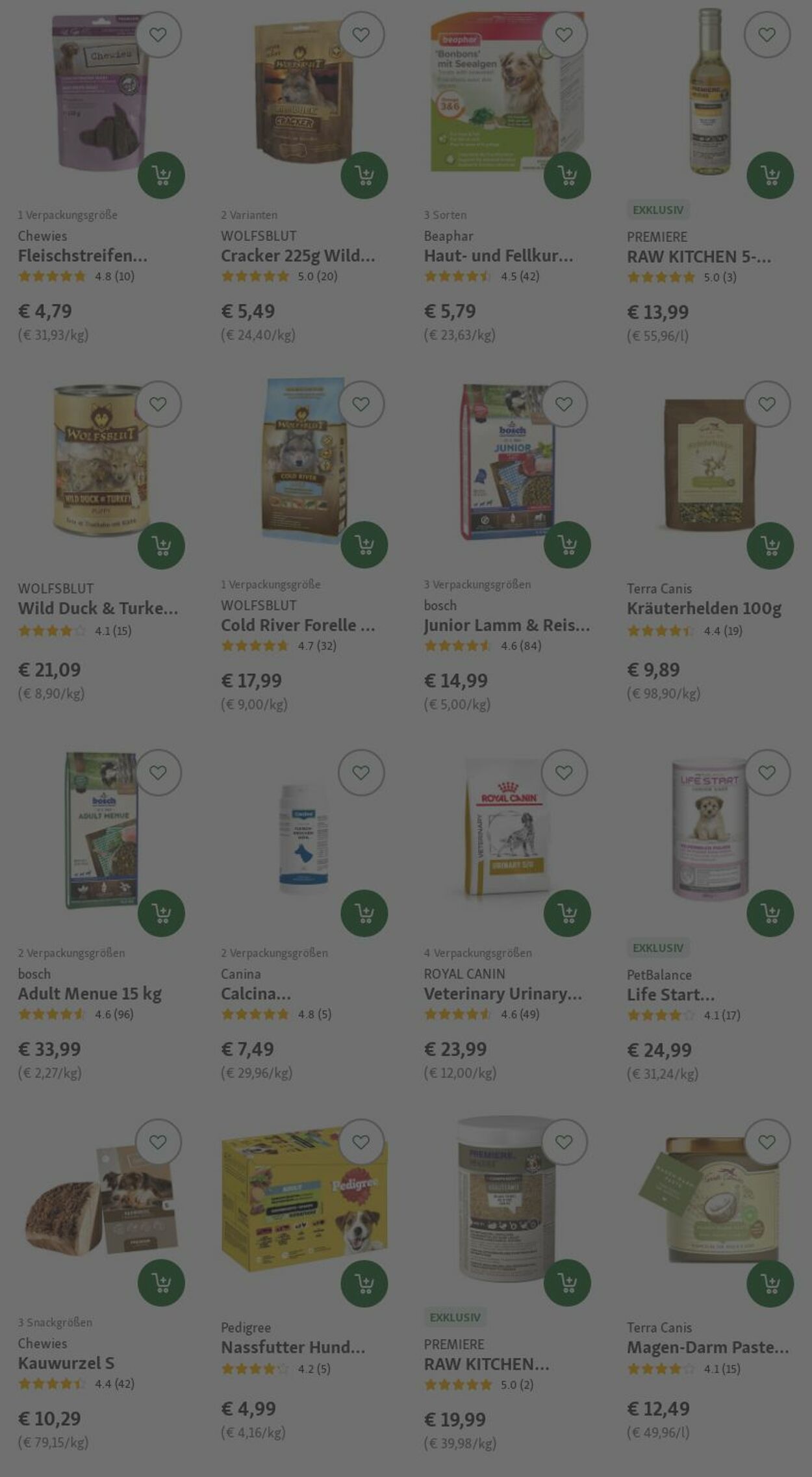Open bosch Adult Menue 15 kg
This screenshot has width=812, height=1477.
[x=90, y=994]
